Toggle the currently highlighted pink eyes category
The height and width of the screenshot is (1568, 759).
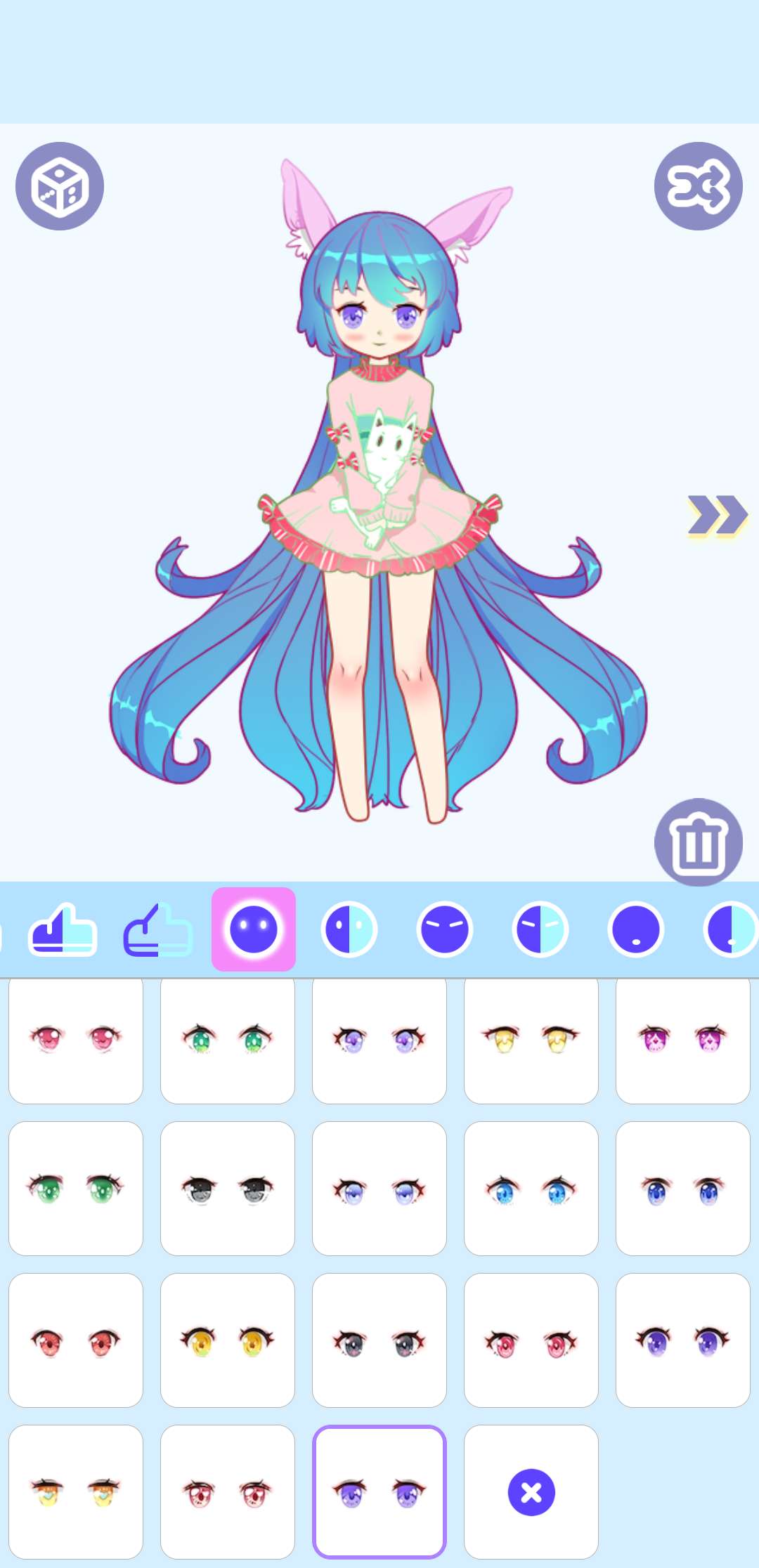253,929
